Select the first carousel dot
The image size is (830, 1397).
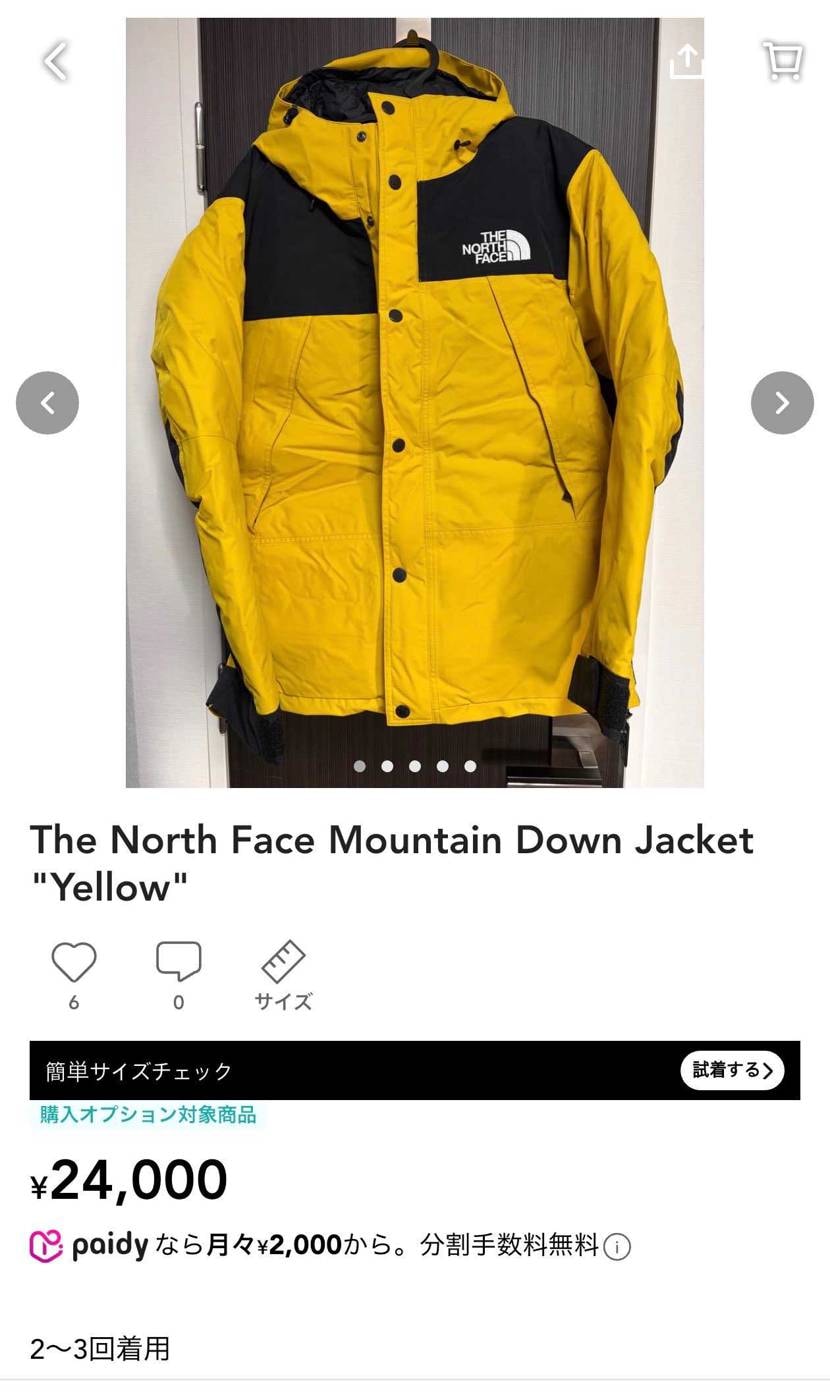coord(358,765)
